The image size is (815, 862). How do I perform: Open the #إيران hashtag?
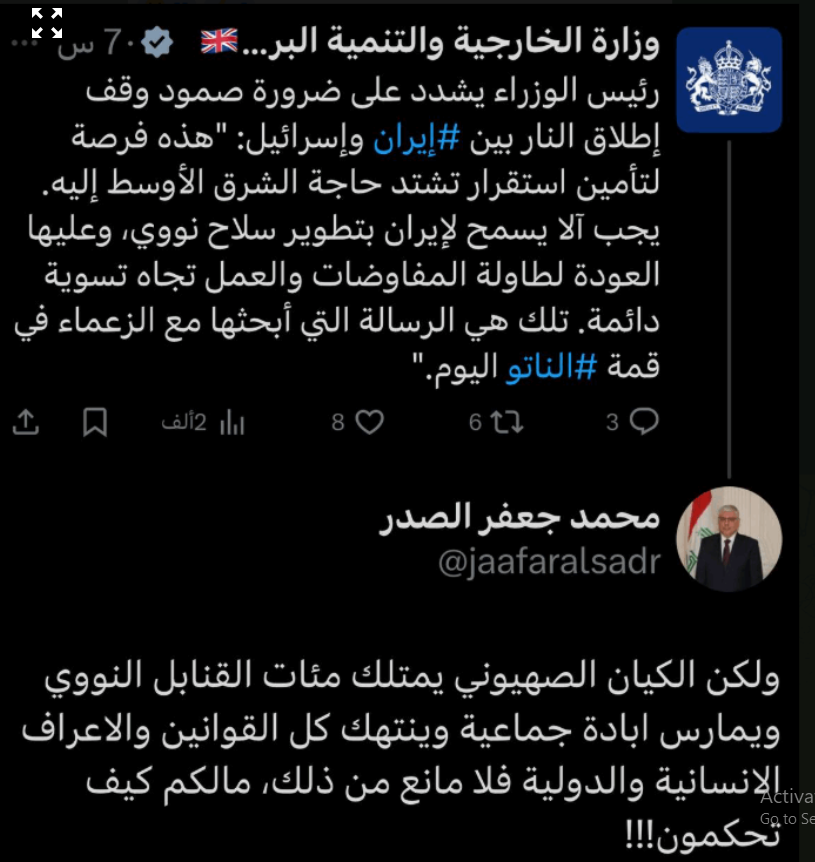click(x=411, y=139)
